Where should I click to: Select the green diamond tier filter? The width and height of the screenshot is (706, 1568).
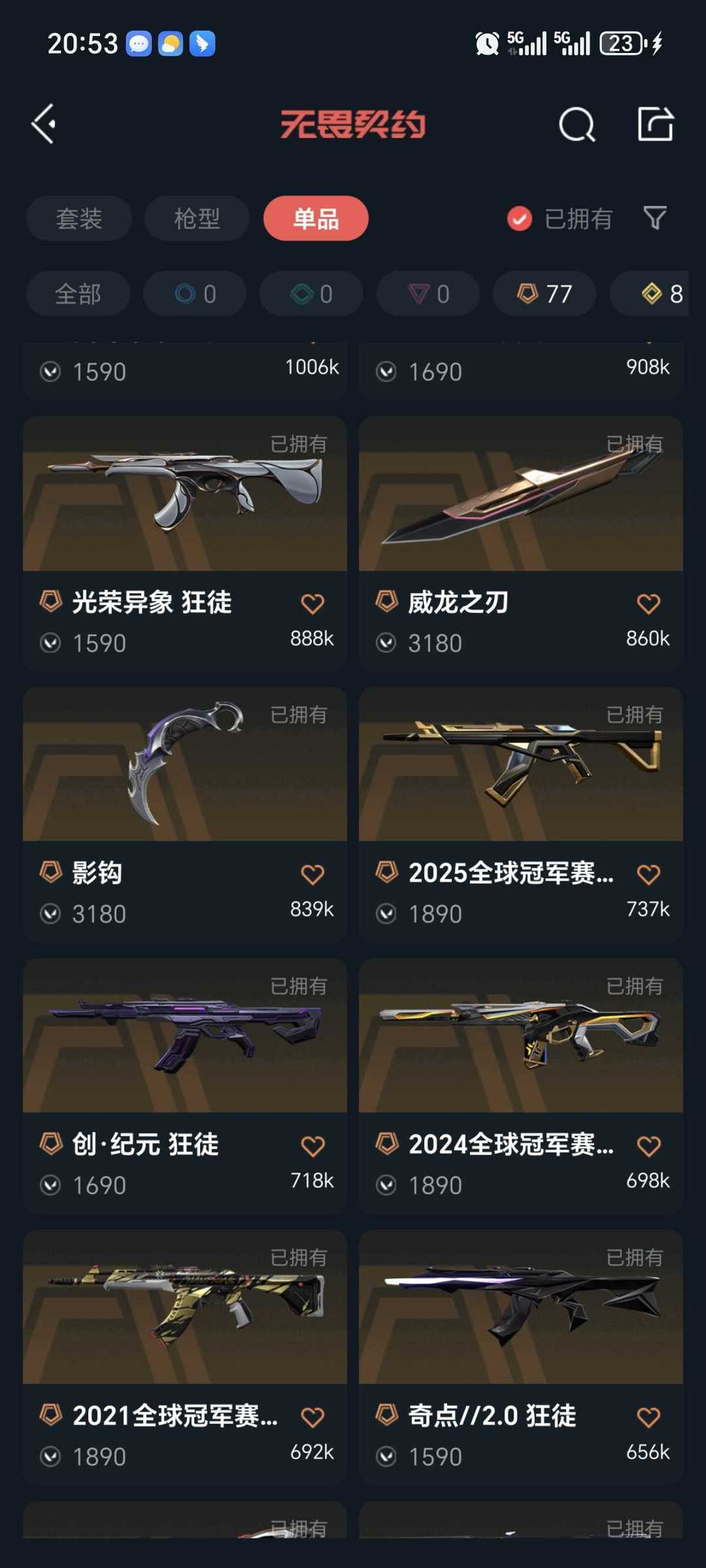pos(311,294)
